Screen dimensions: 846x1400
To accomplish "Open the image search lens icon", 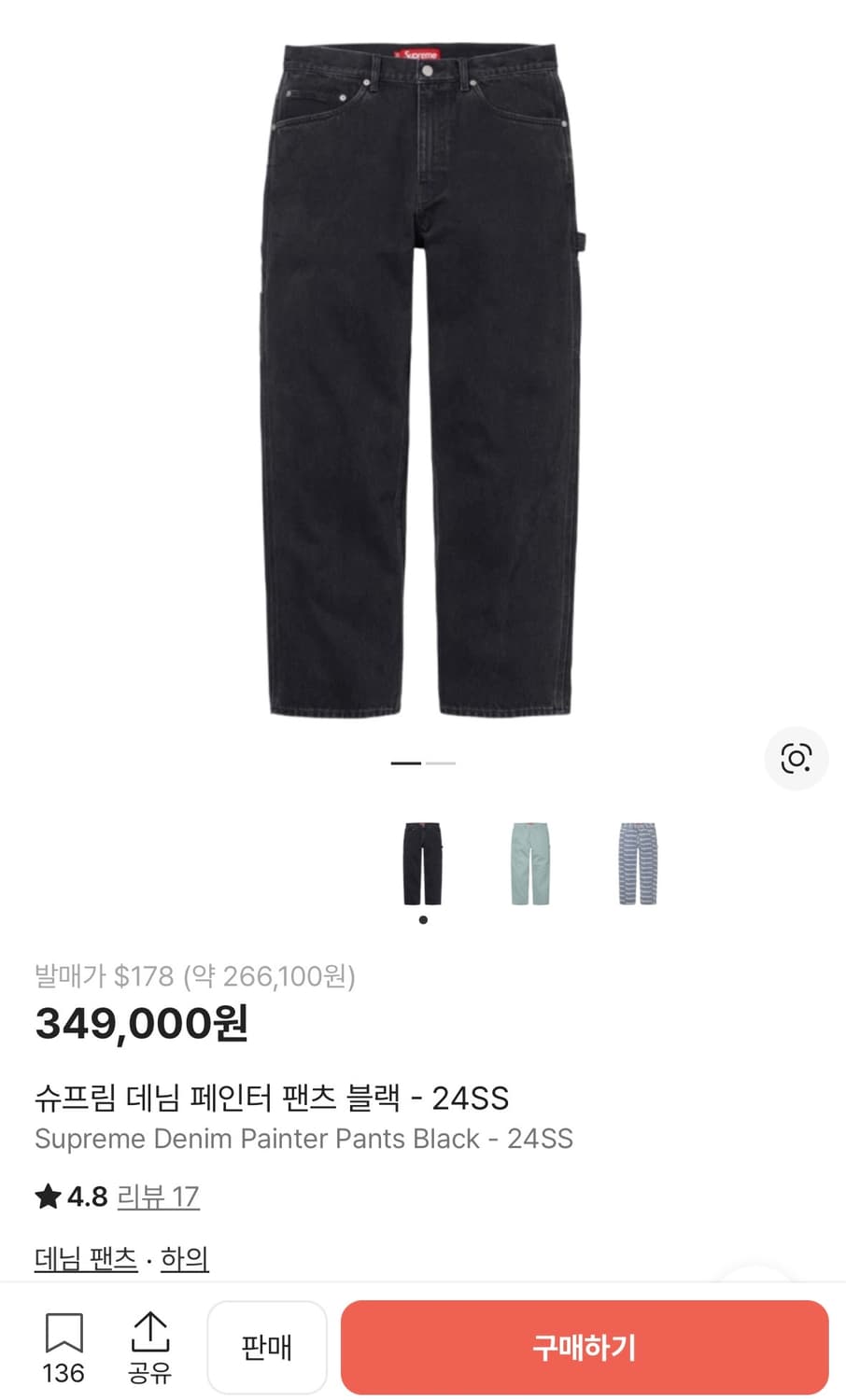I will point(795,760).
